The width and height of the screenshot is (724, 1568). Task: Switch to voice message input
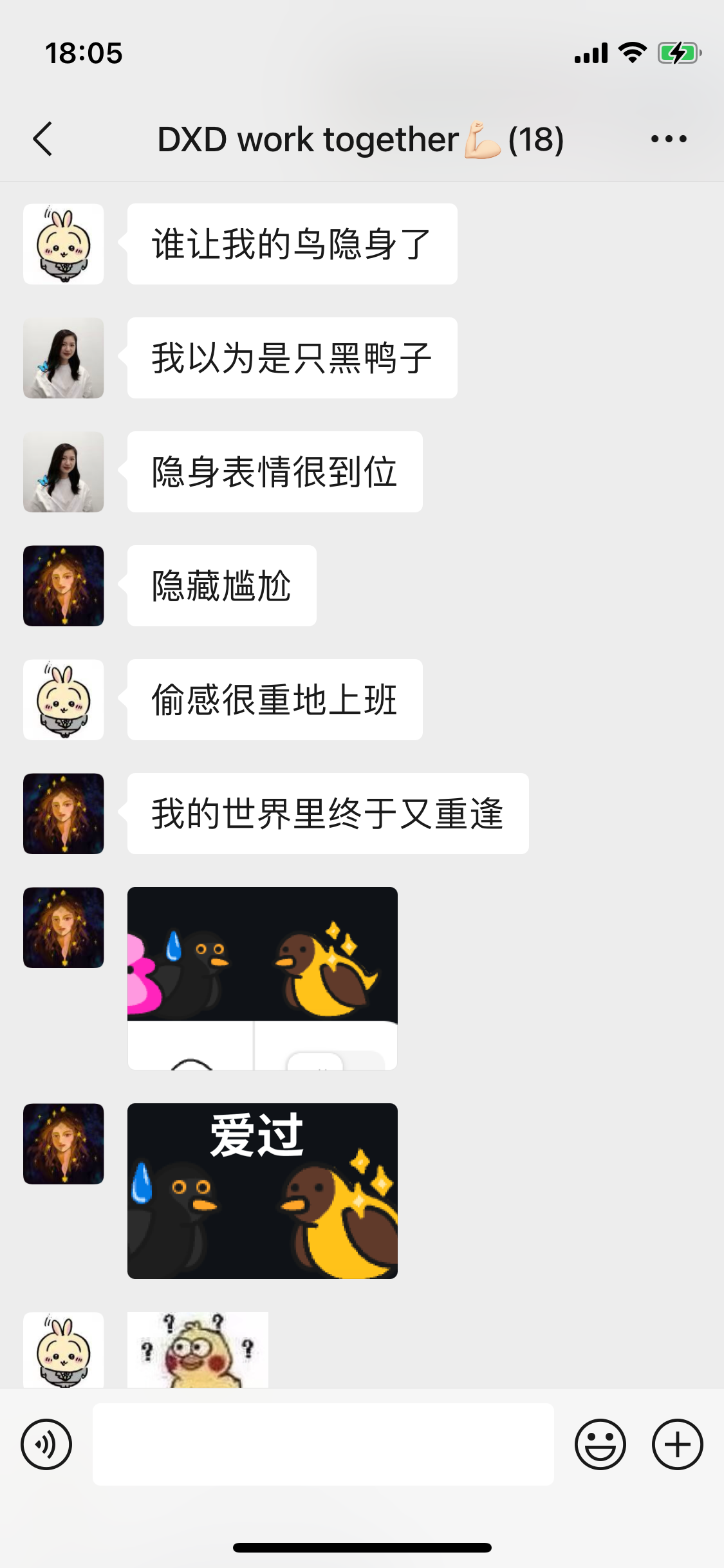tap(46, 1444)
